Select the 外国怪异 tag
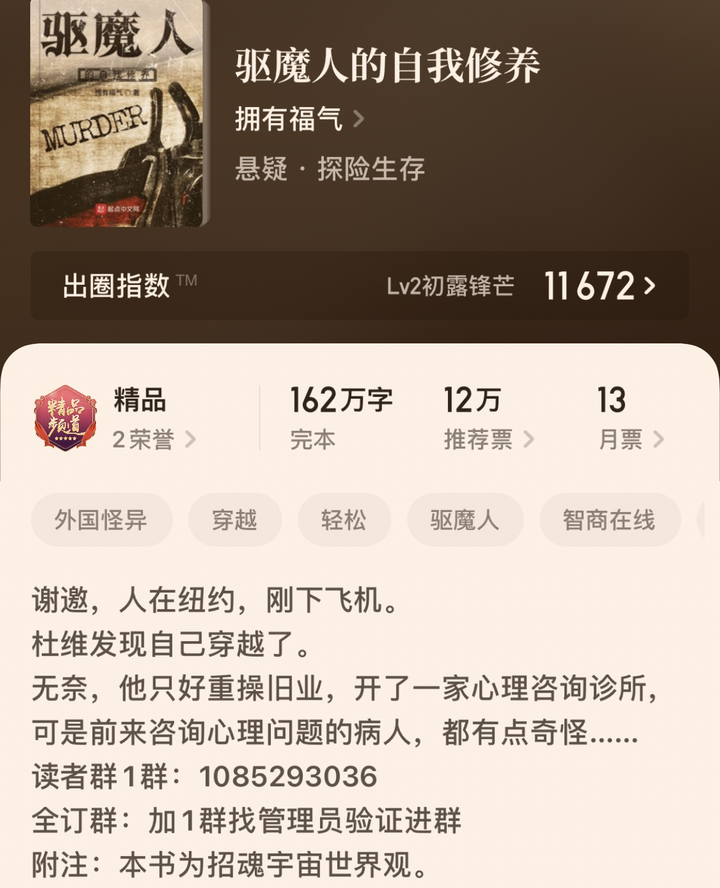The width and height of the screenshot is (720, 888). pos(101,520)
